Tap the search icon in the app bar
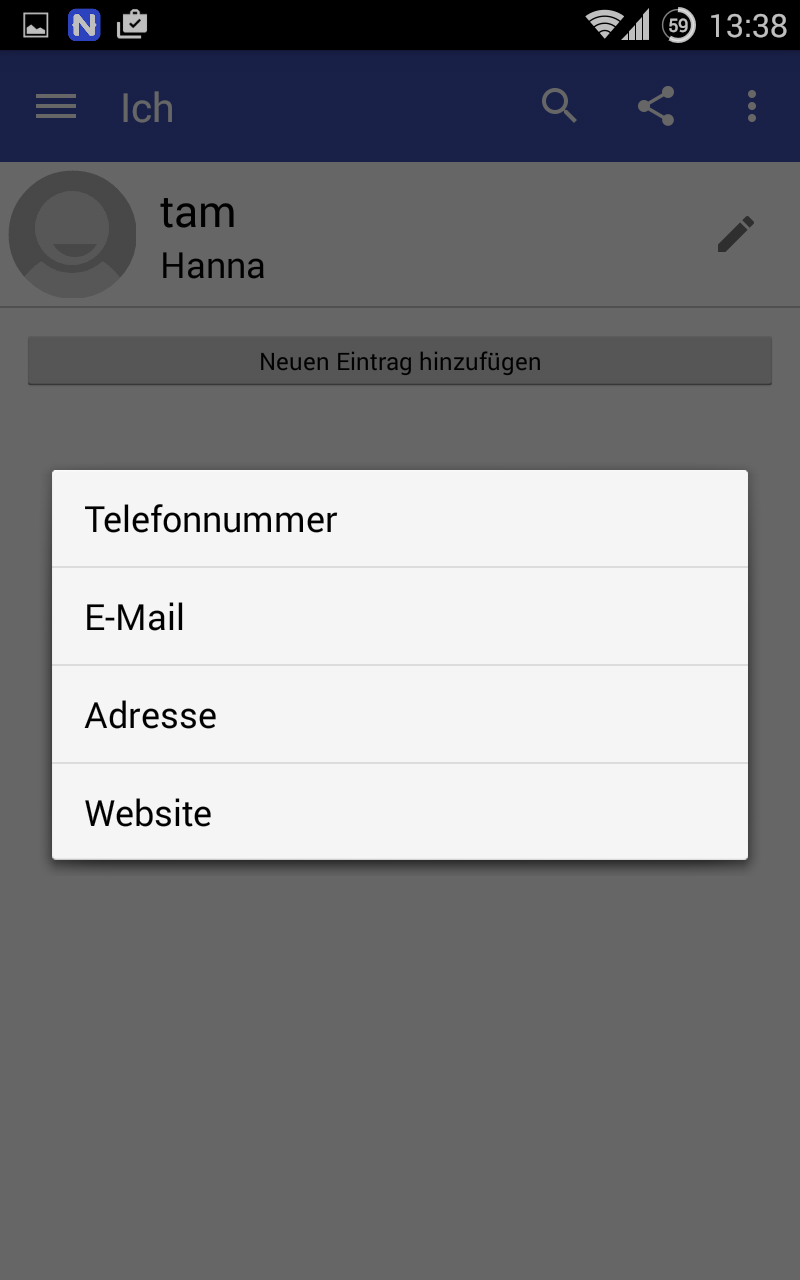The image size is (800, 1280). pyautogui.click(x=560, y=106)
